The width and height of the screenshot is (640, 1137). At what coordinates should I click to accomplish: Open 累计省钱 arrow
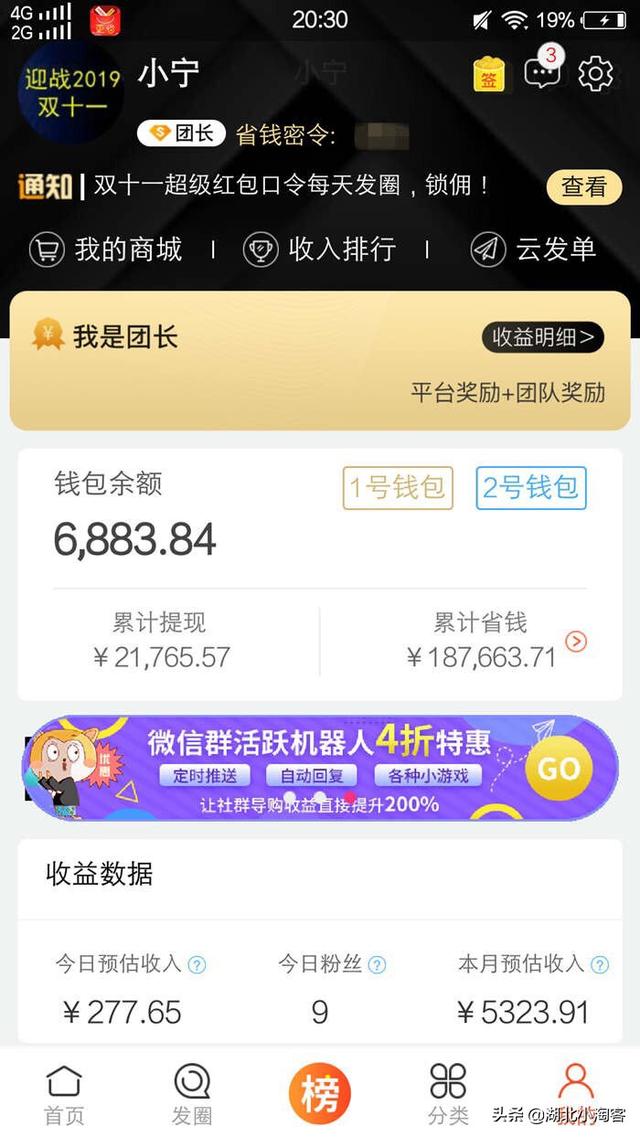(x=576, y=641)
